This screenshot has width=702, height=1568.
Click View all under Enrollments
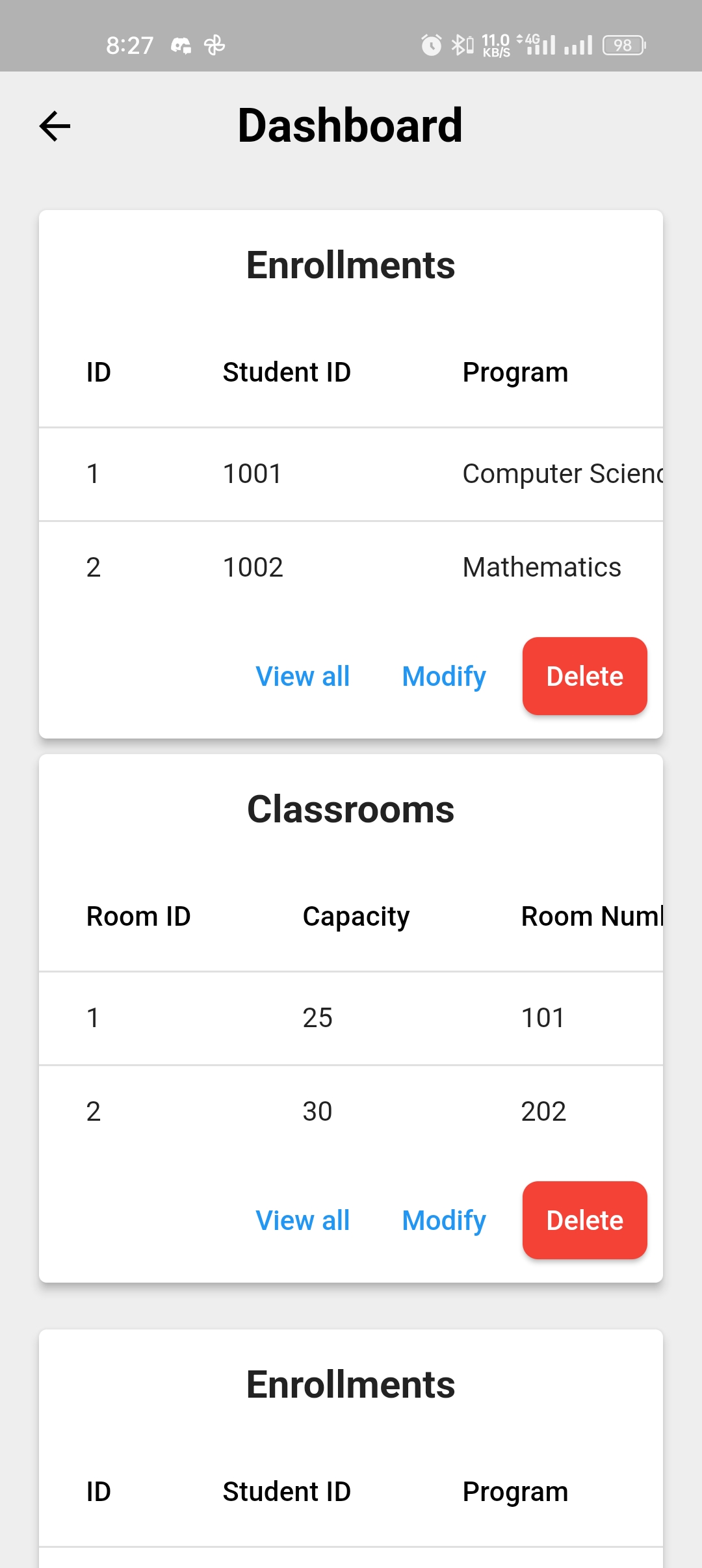click(x=303, y=676)
